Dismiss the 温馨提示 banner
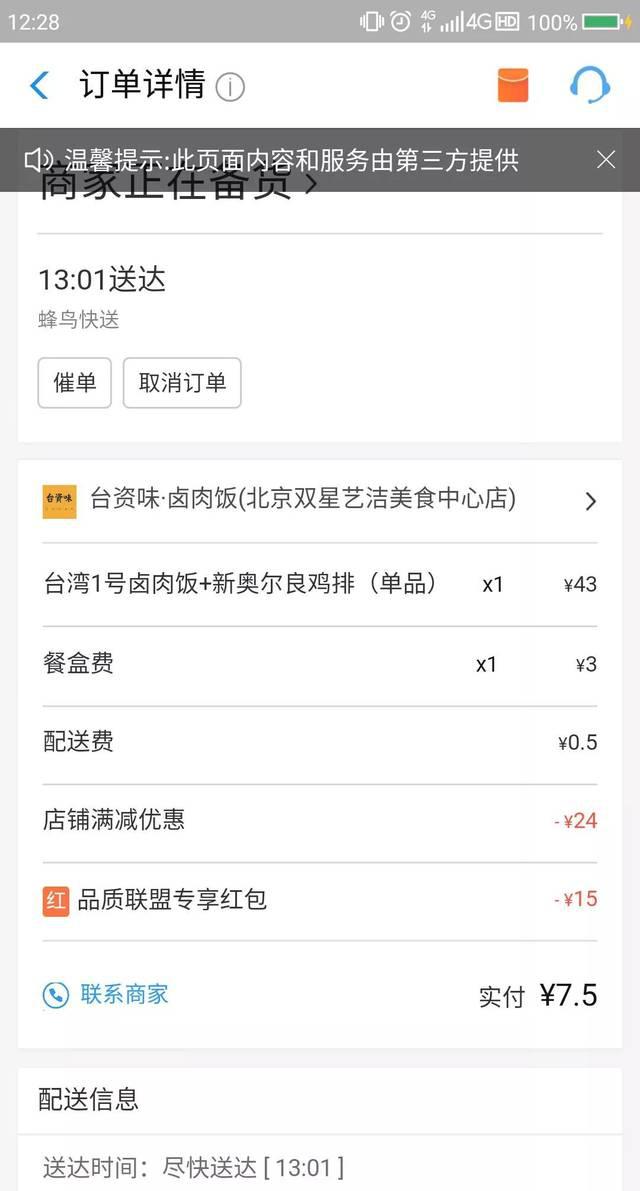 click(606, 160)
